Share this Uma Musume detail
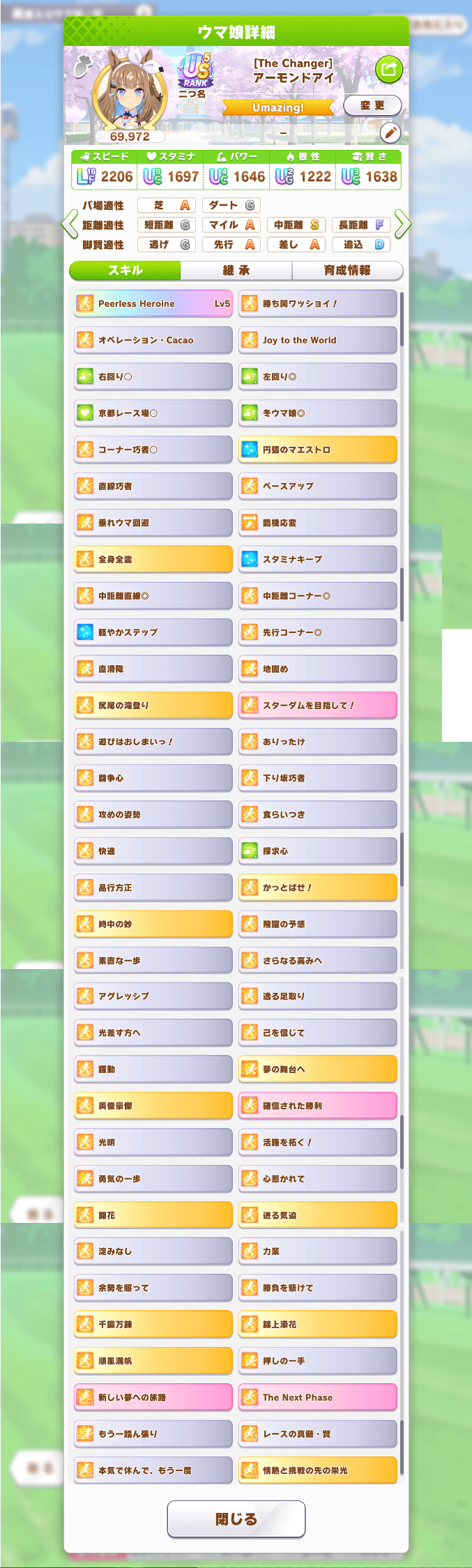The width and height of the screenshot is (472, 1568). click(389, 69)
